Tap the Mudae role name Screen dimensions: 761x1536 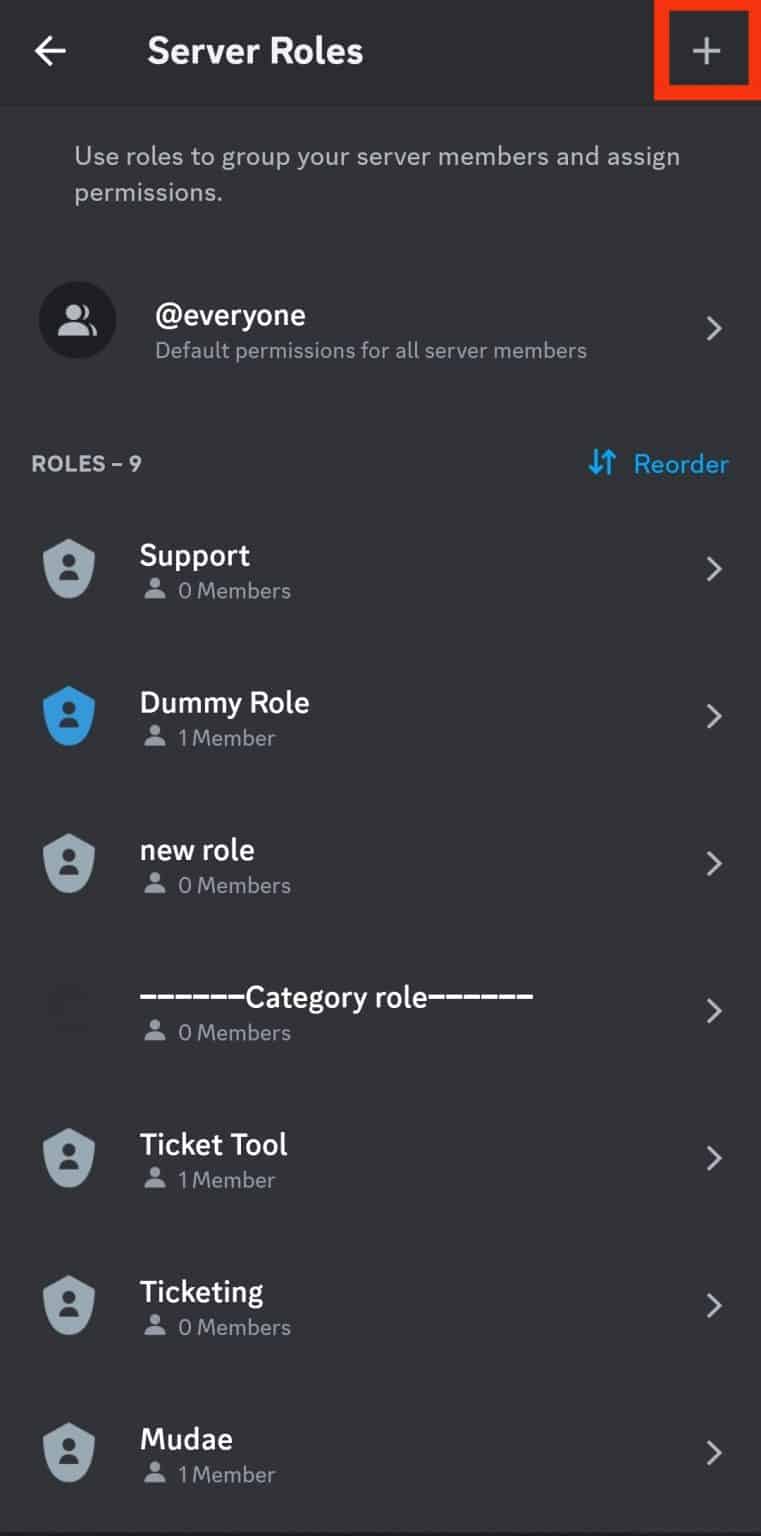(184, 1438)
